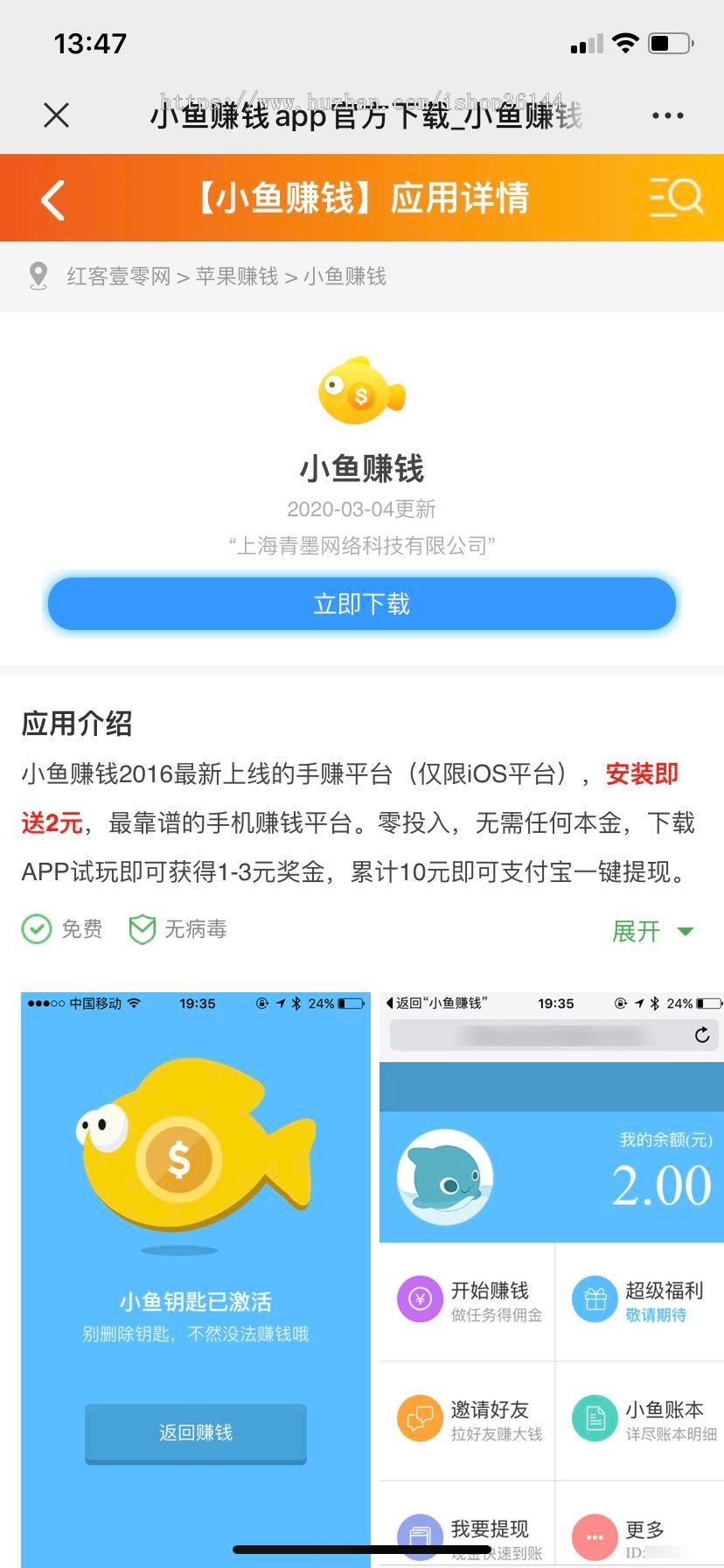The height and width of the screenshot is (1568, 724).
Task: Close the in-app browser page
Action: [56, 115]
